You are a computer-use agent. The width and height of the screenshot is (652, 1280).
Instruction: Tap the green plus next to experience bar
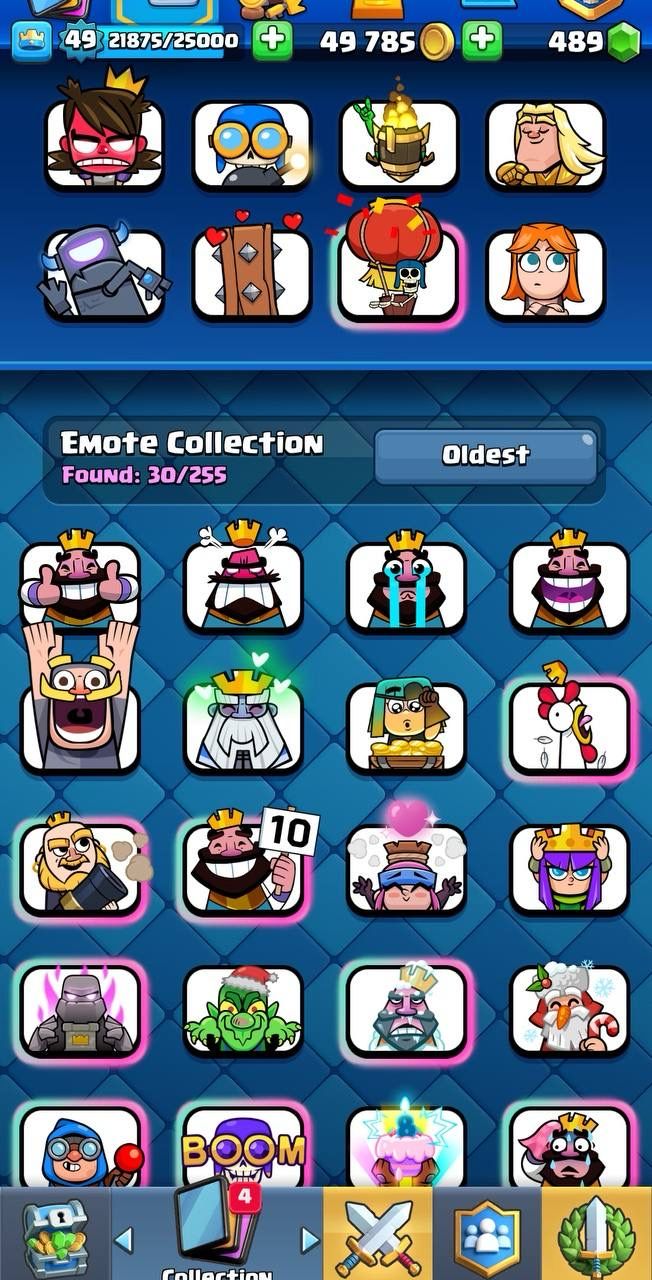tap(272, 41)
